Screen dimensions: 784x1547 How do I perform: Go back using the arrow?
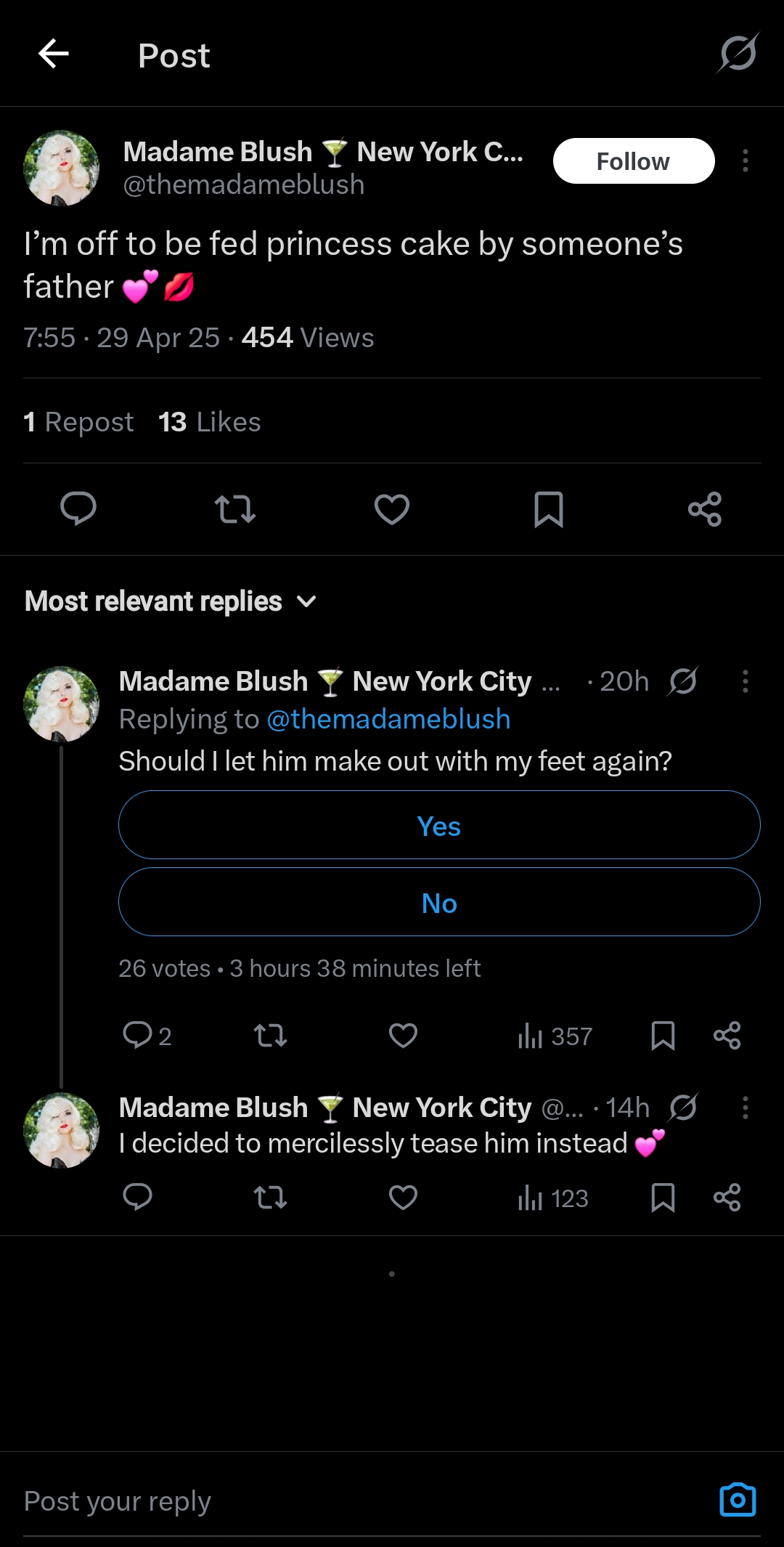pos(54,54)
